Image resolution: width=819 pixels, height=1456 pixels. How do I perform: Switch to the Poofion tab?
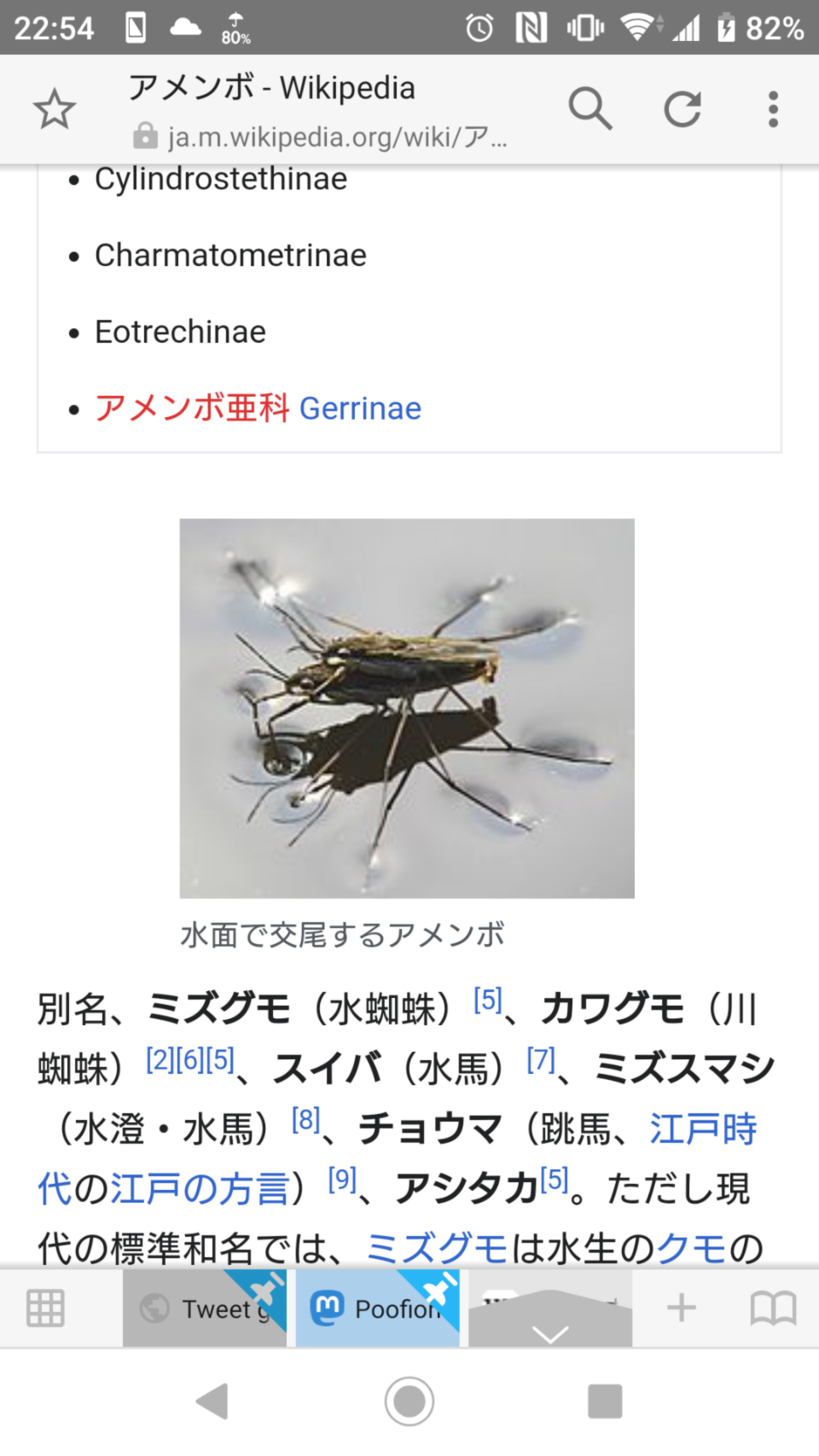[377, 1308]
